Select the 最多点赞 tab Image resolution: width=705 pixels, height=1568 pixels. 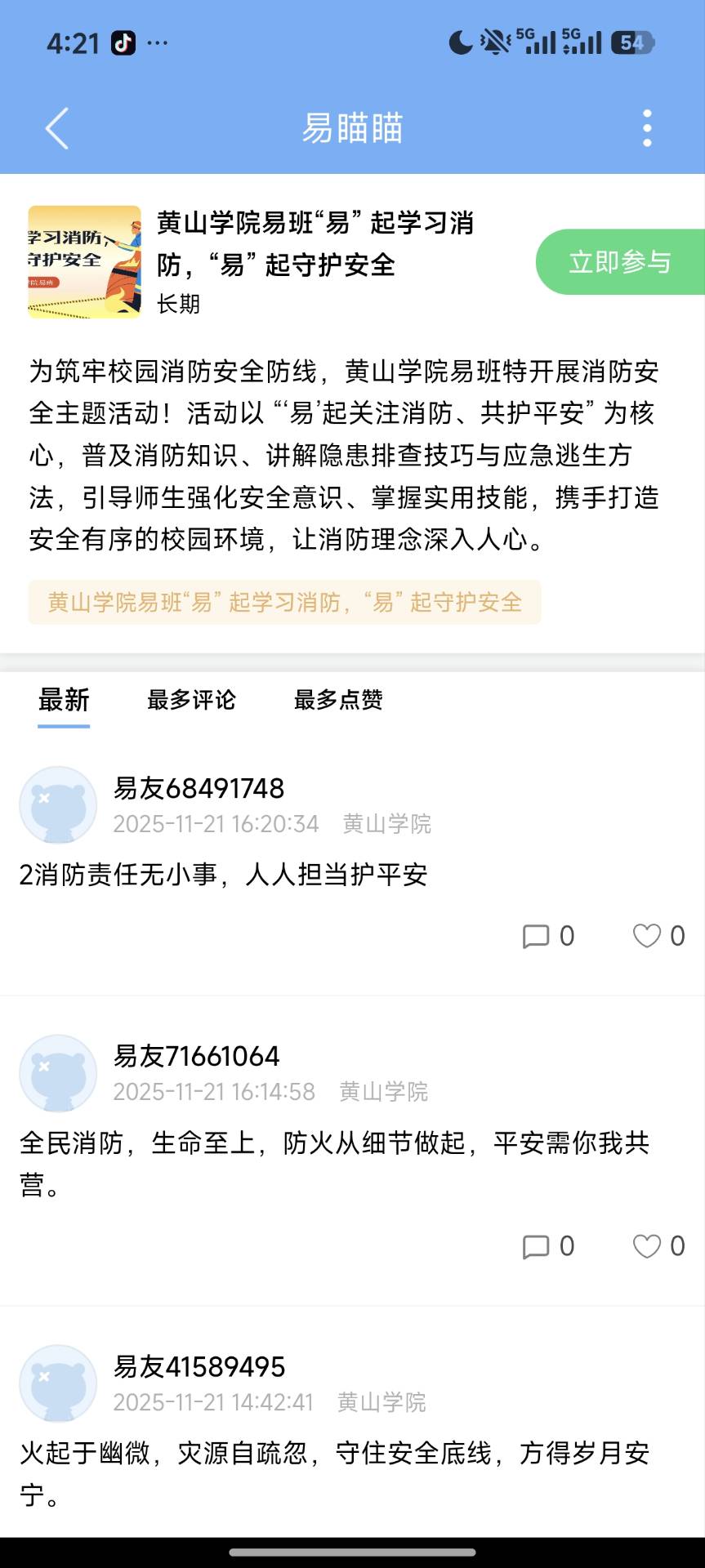tap(338, 700)
